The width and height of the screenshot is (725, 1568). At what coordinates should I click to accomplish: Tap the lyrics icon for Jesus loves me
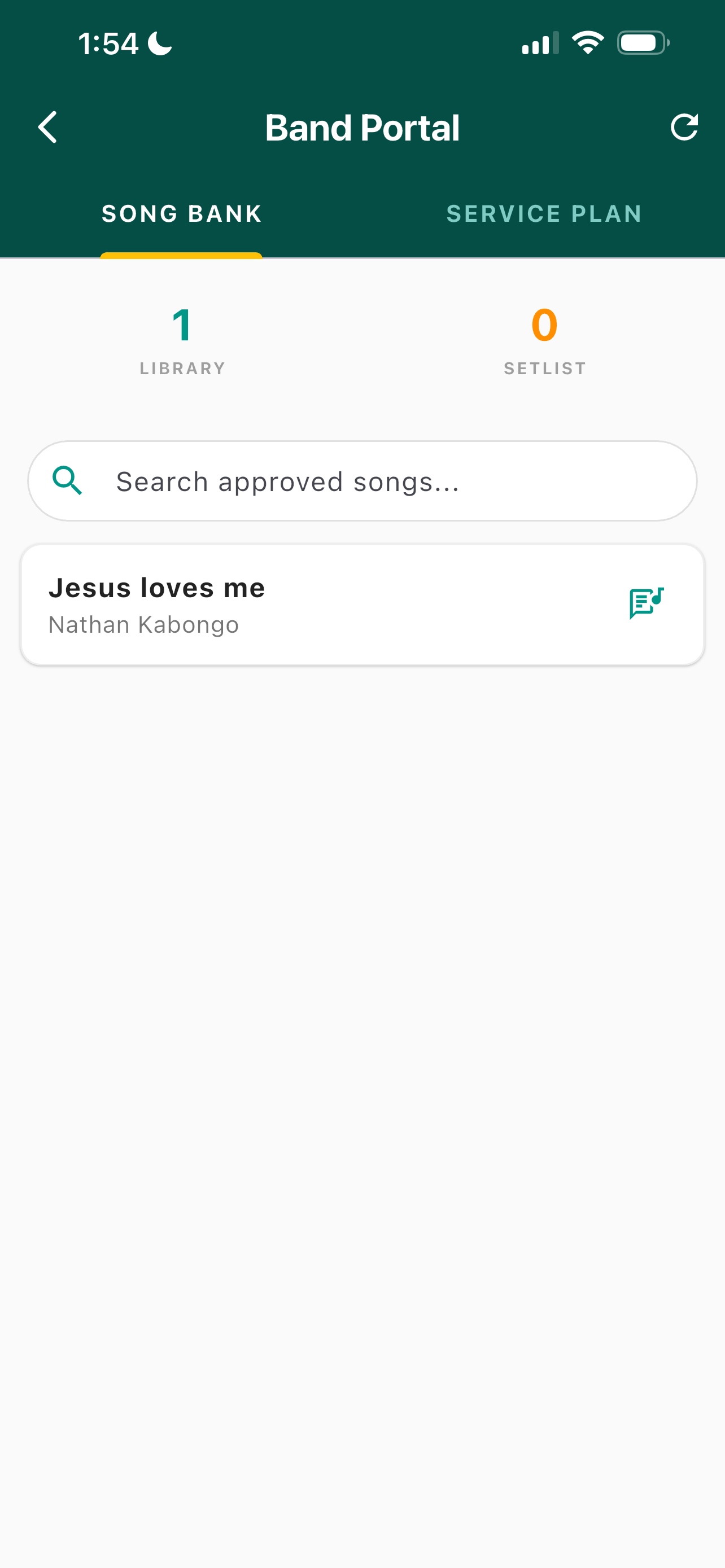point(646,603)
